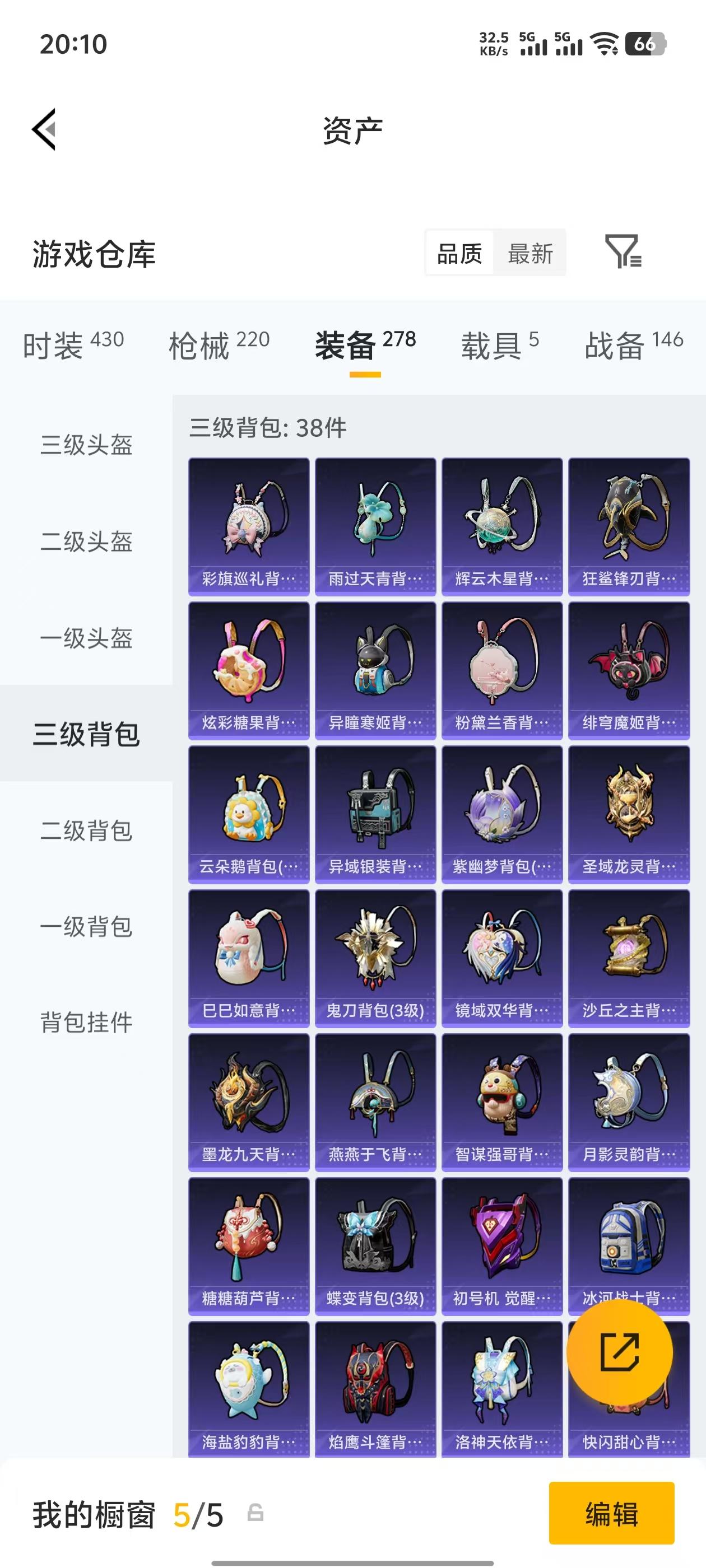View the 鬼刀背包(3级) item
Viewport: 706px width, 1568px height.
[x=375, y=959]
